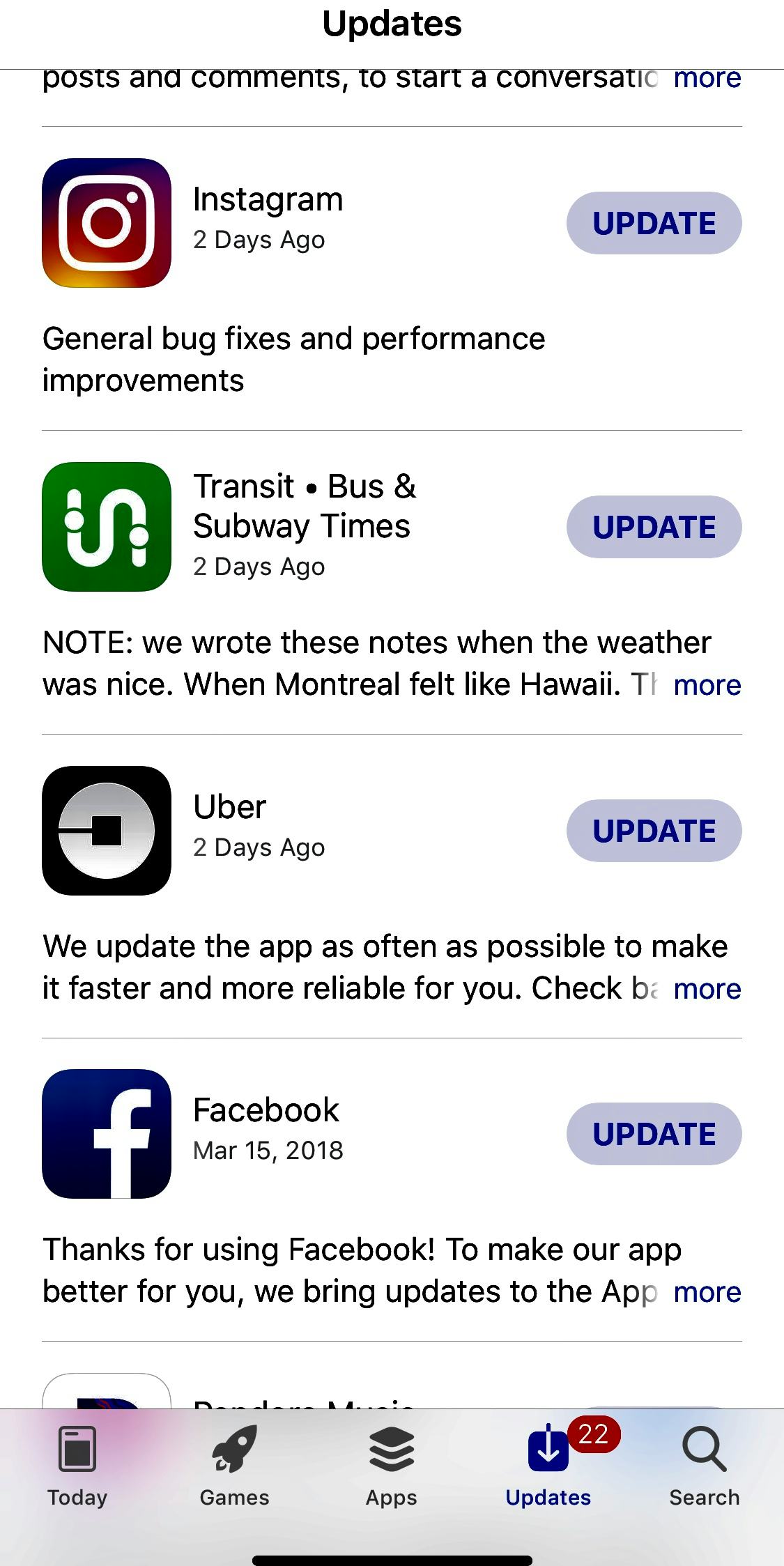Expand Transit release notes with more

tap(707, 685)
